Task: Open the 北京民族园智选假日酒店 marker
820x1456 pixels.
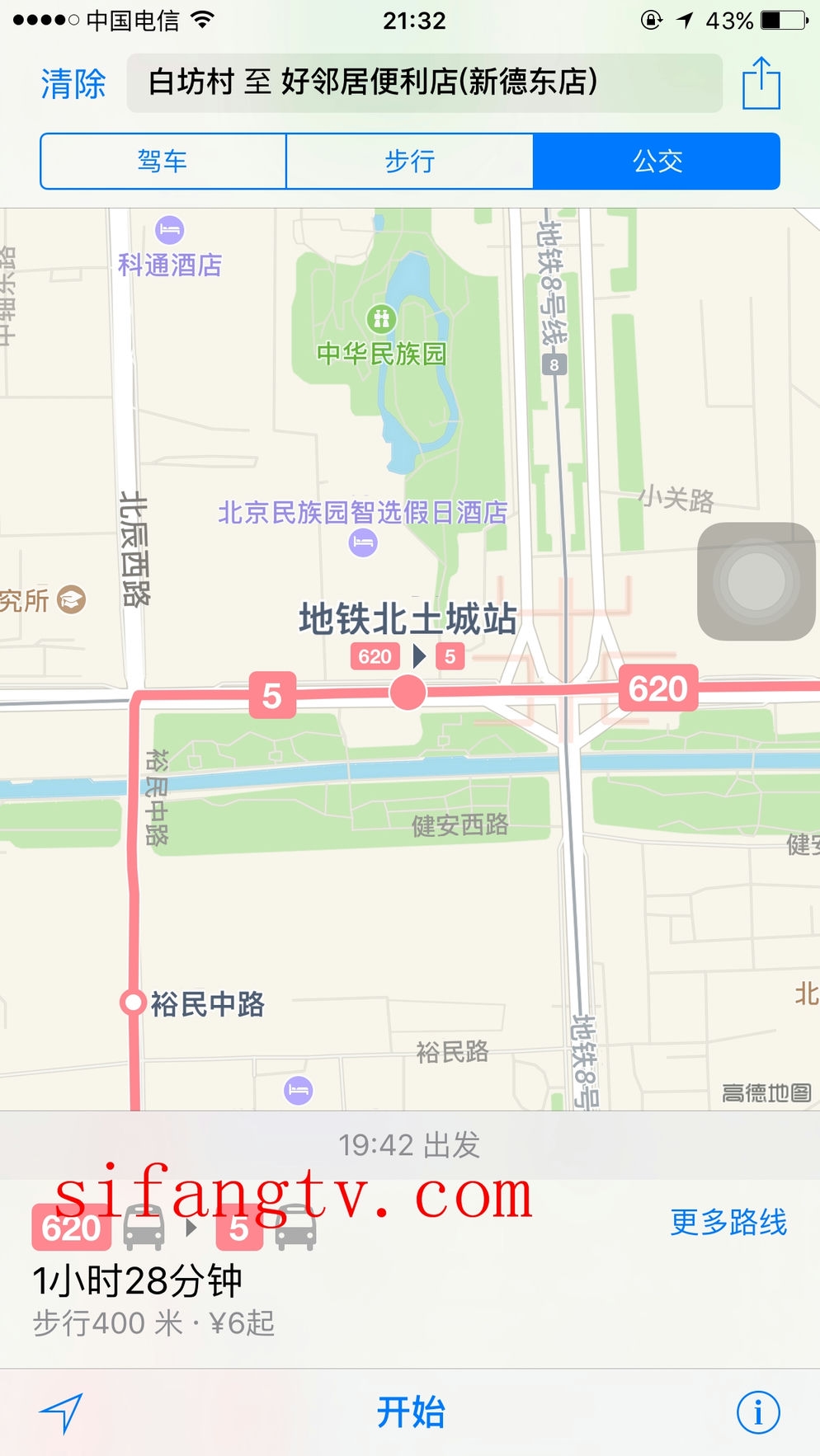Action: point(363,542)
